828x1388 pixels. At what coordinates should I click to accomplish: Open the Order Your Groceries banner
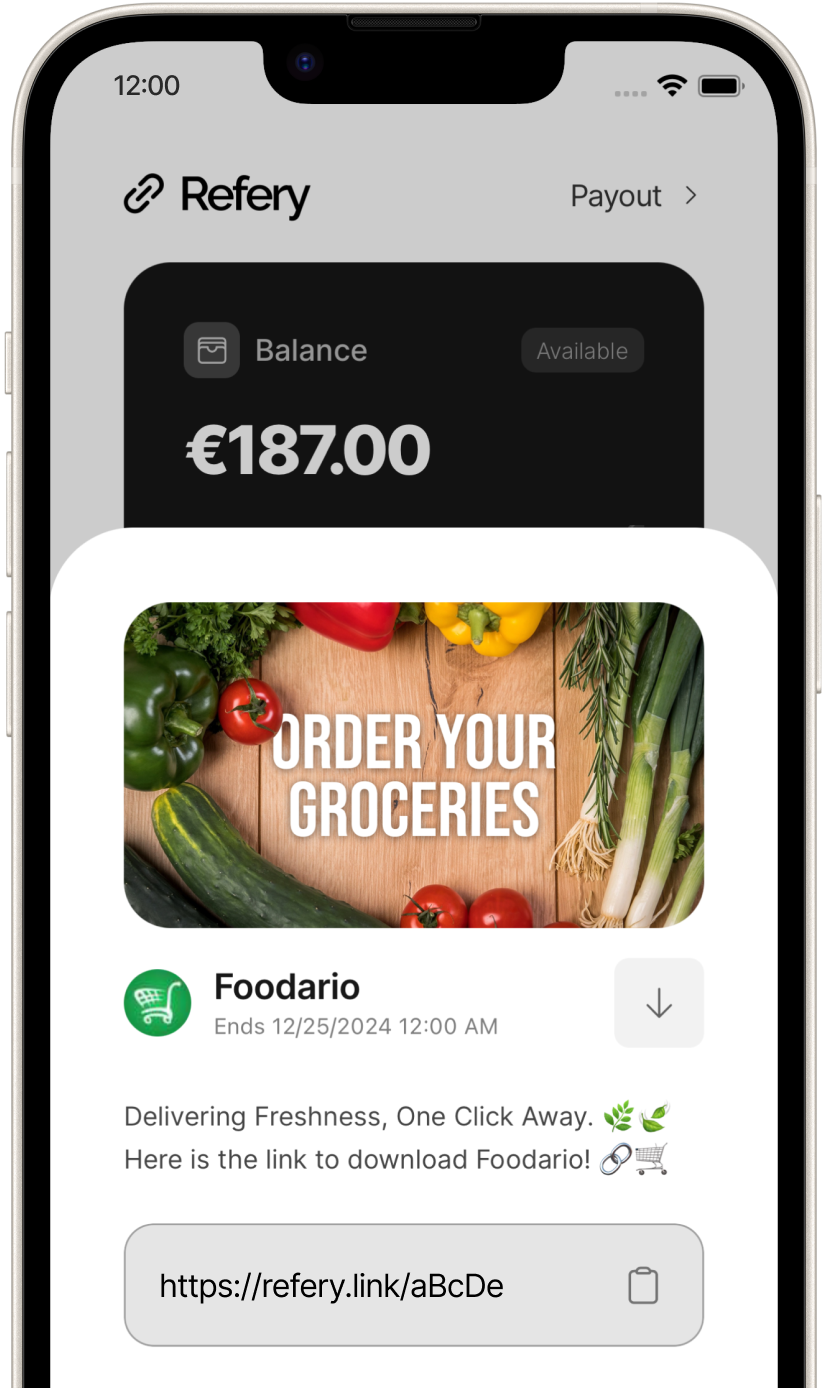(x=413, y=765)
